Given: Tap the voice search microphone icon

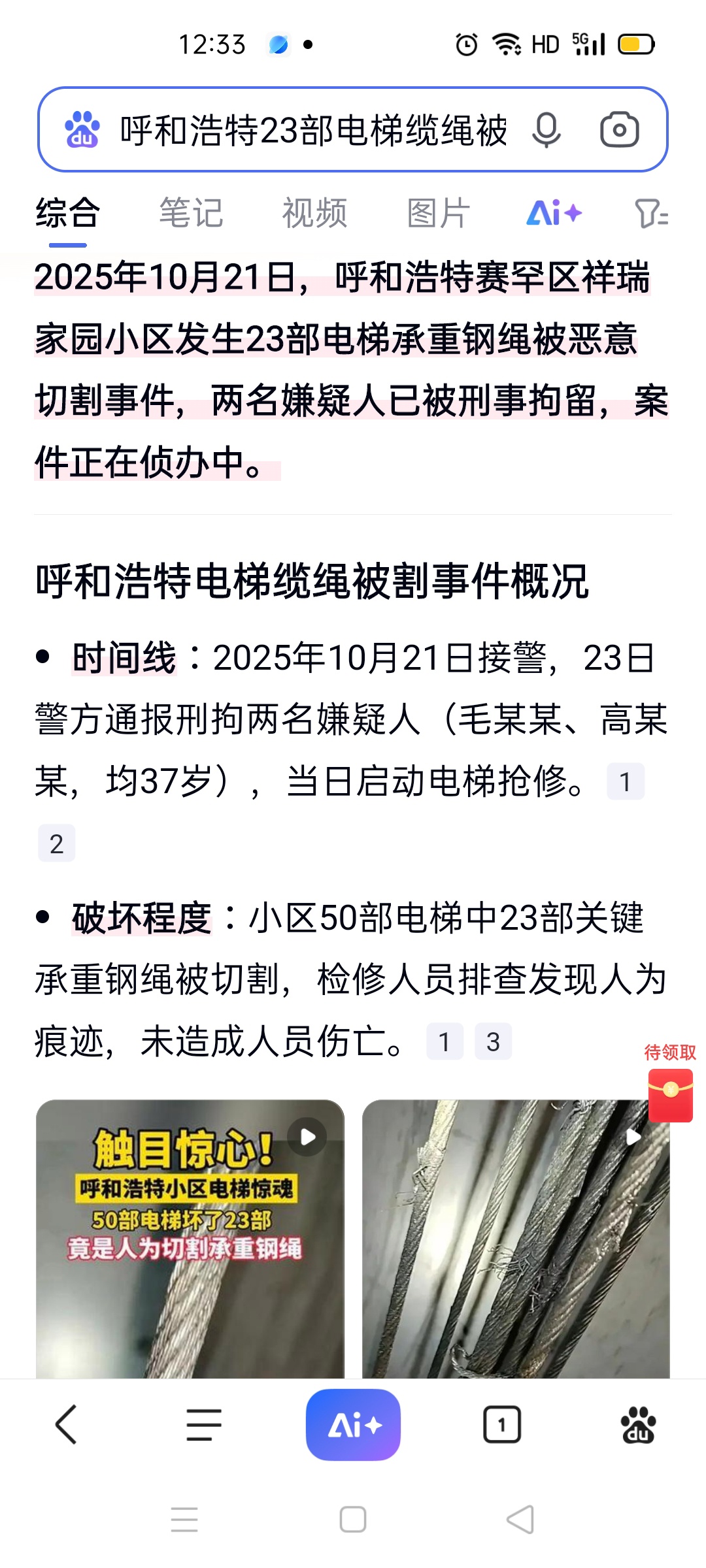Looking at the screenshot, I should 546,129.
